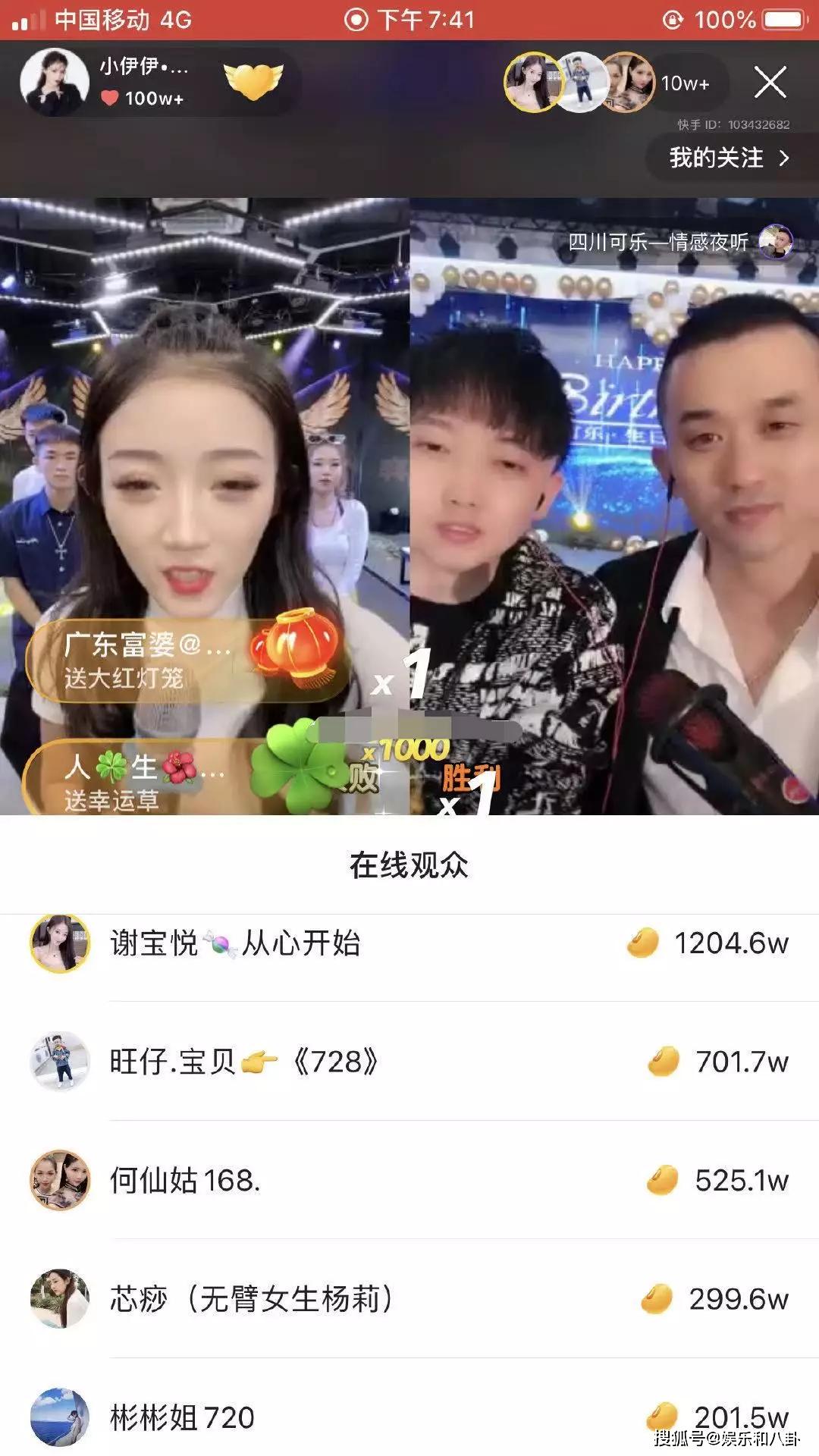Open 我的关注 following list
819x1456 pixels.
[730, 158]
